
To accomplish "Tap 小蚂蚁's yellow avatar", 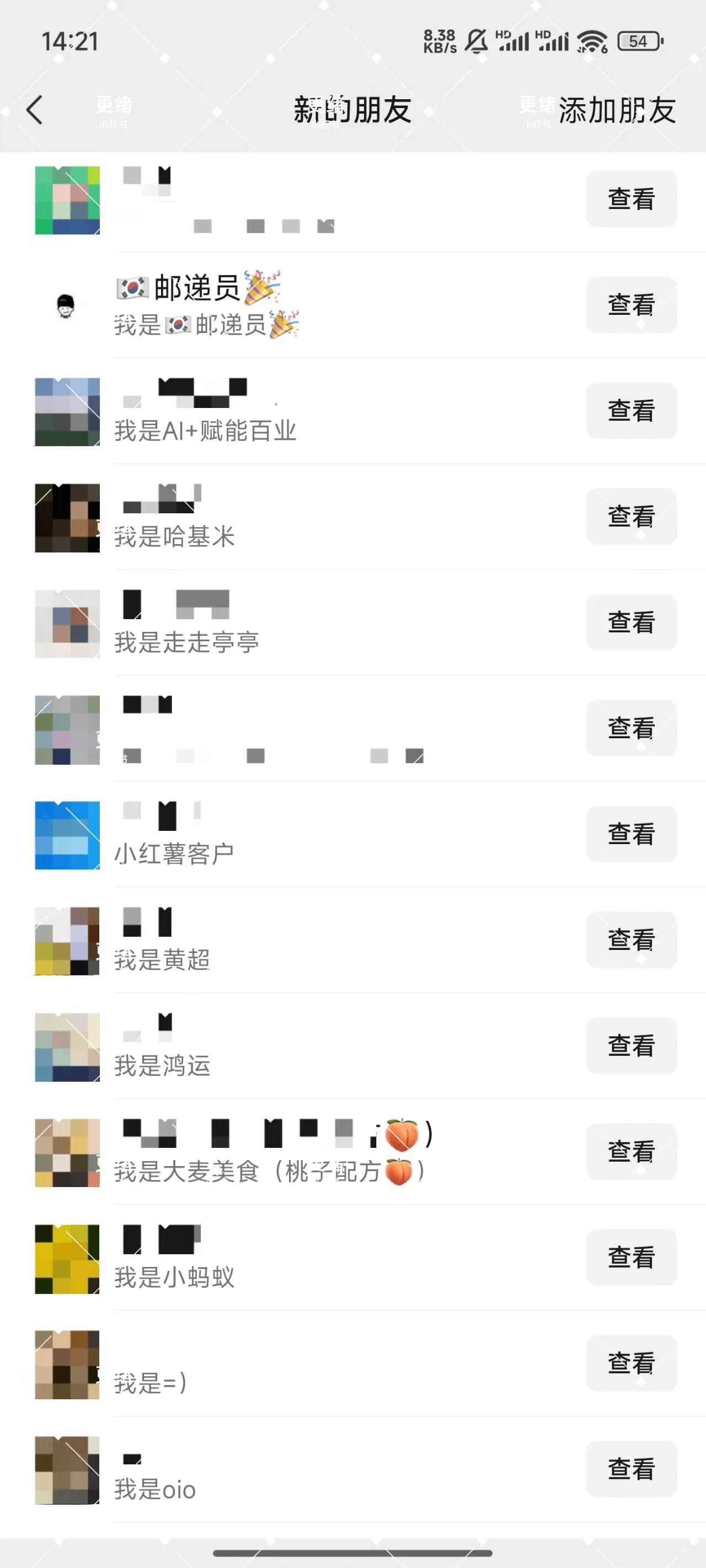I will [x=67, y=1260].
